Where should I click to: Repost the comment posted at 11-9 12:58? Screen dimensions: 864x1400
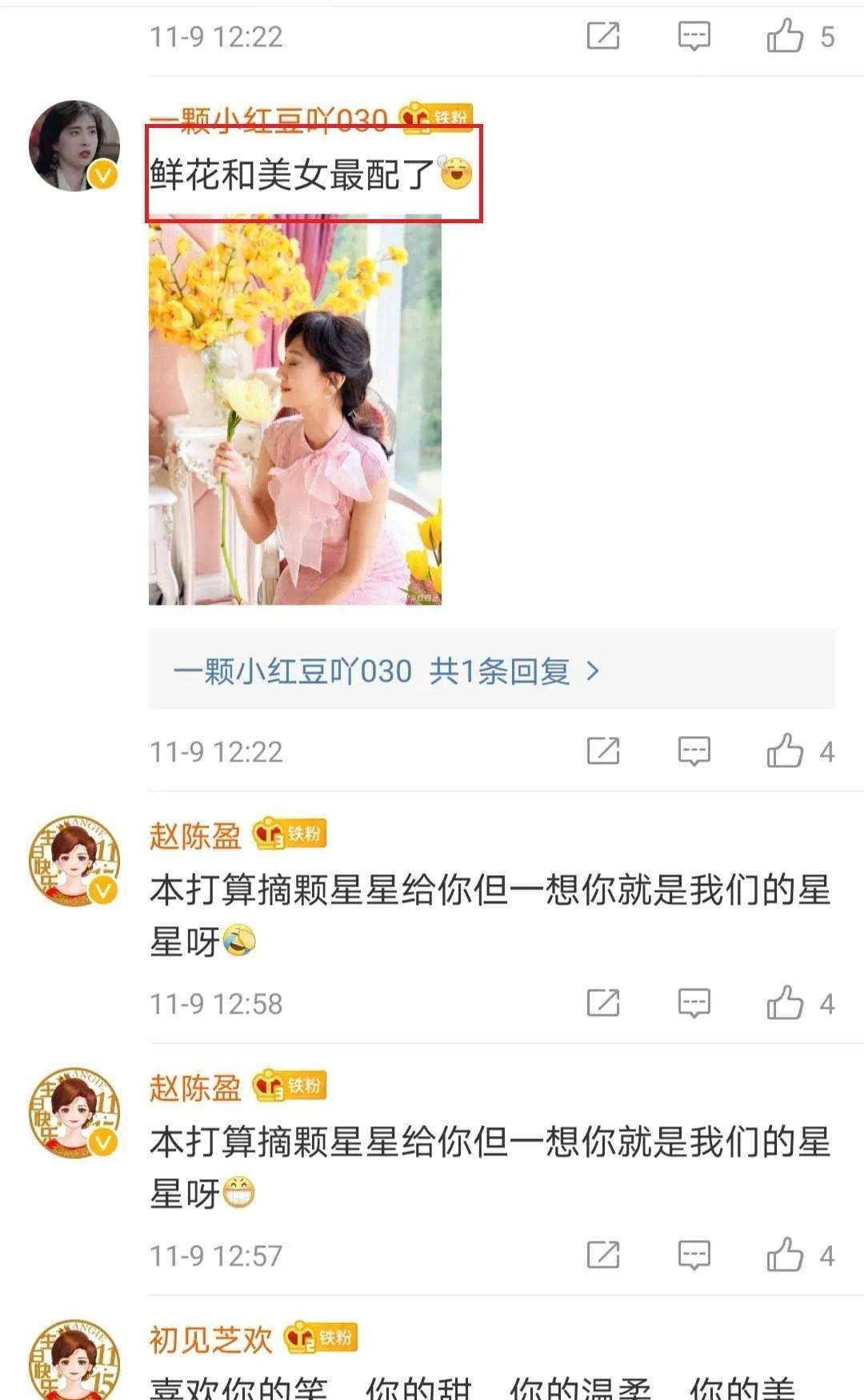pos(603,1002)
